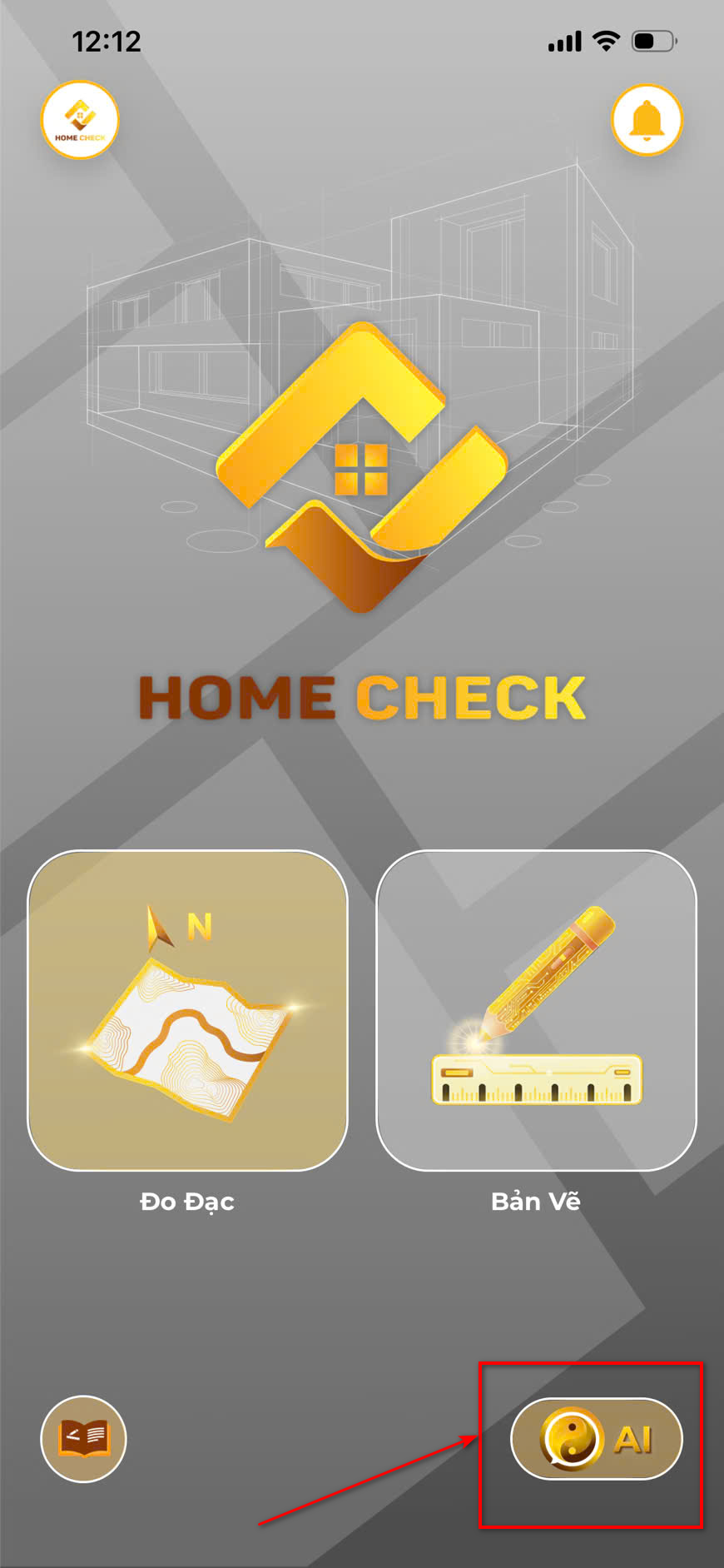Viewport: 724px width, 1568px height.
Task: Open the guide book icon
Action: (x=83, y=1438)
